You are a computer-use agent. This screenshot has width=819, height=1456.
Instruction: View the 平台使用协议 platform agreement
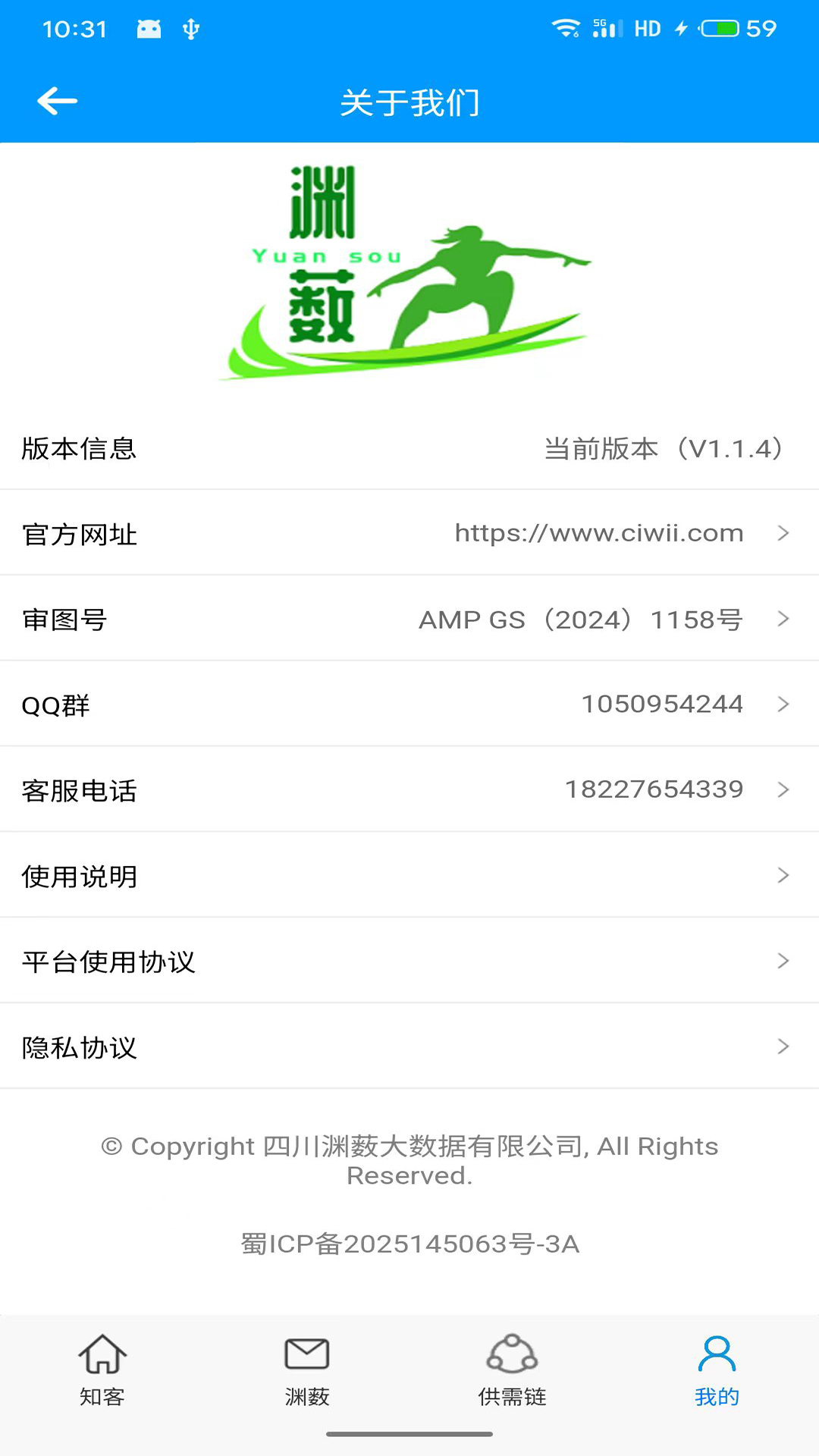(x=409, y=962)
